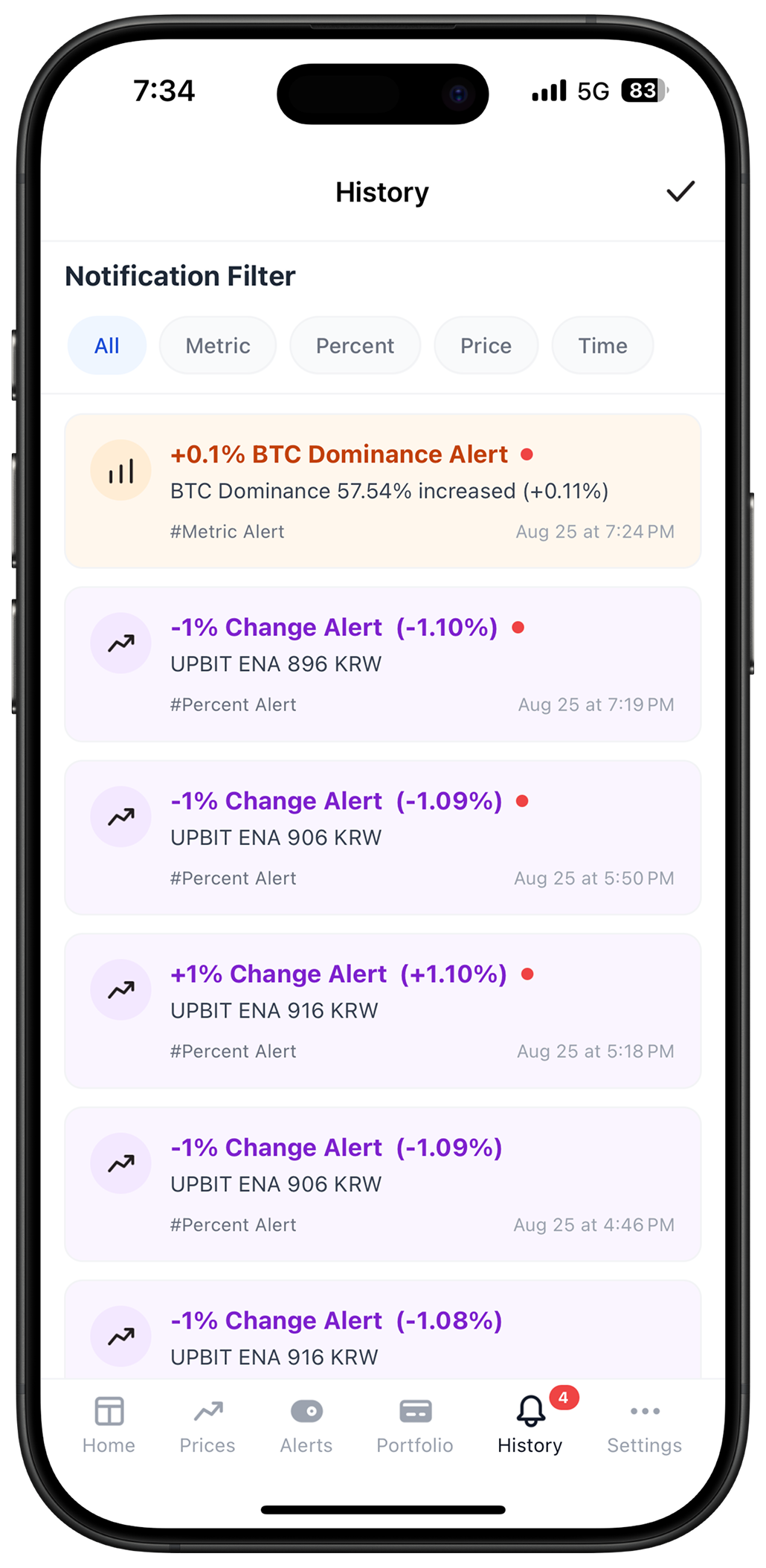The image size is (766, 1568).
Task: Filter notifications by Percent
Action: pyautogui.click(x=355, y=346)
